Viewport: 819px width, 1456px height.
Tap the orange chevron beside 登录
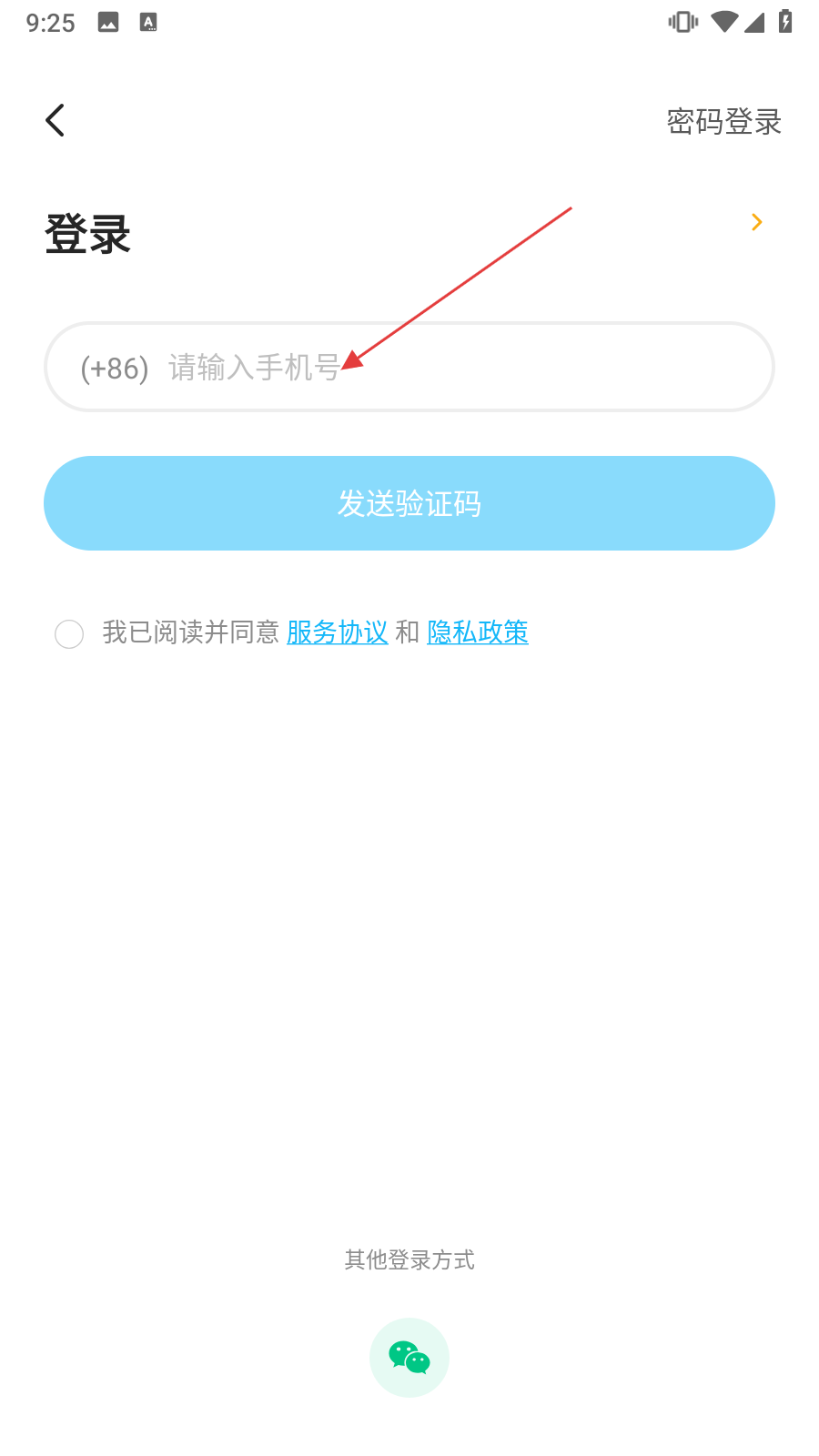[x=756, y=222]
